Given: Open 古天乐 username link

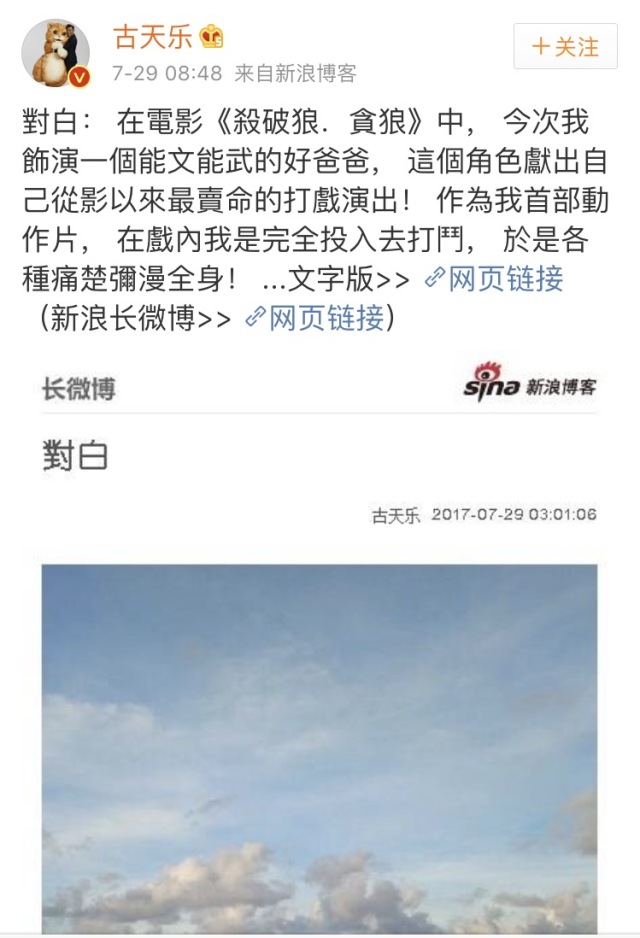Looking at the screenshot, I should click(x=153, y=37).
